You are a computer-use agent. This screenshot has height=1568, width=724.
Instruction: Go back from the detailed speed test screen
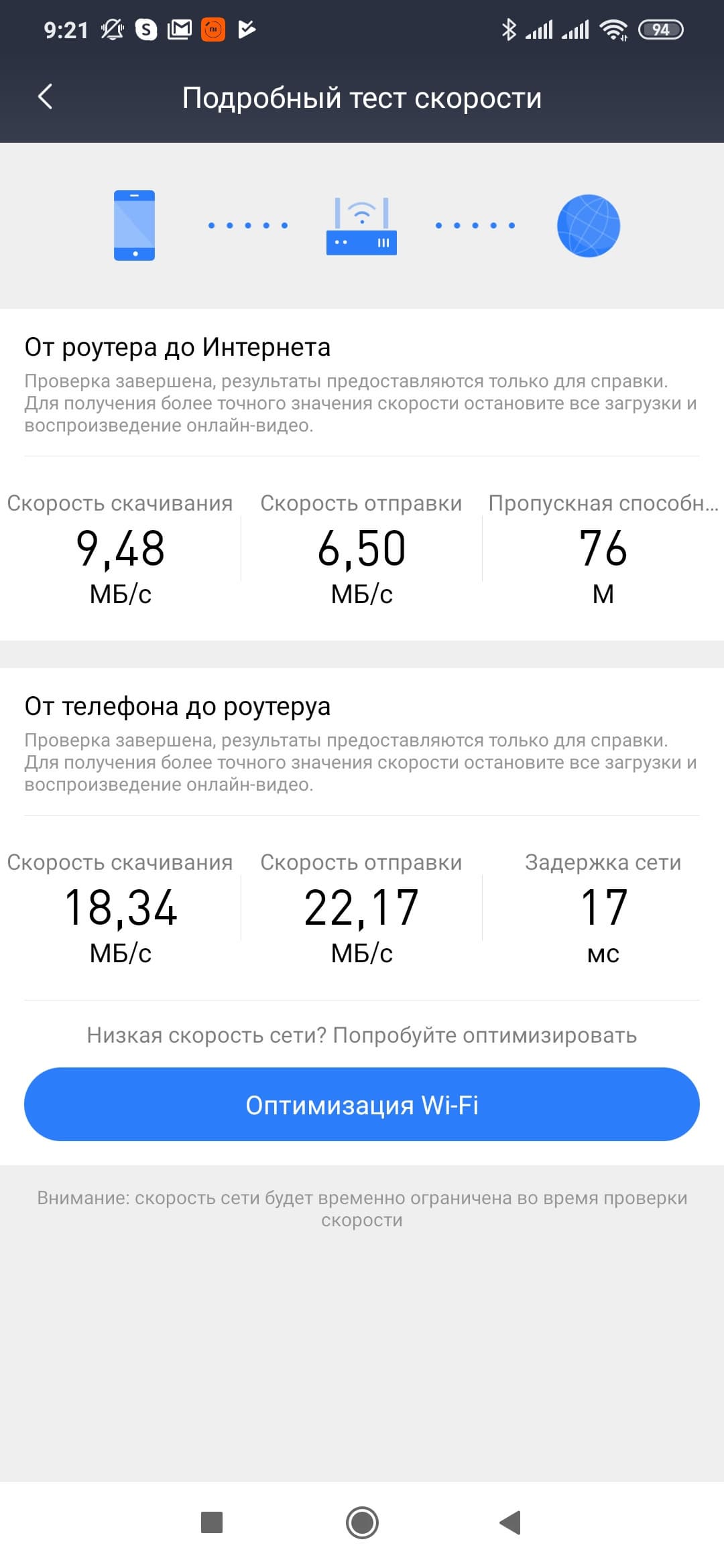pyautogui.click(x=45, y=97)
